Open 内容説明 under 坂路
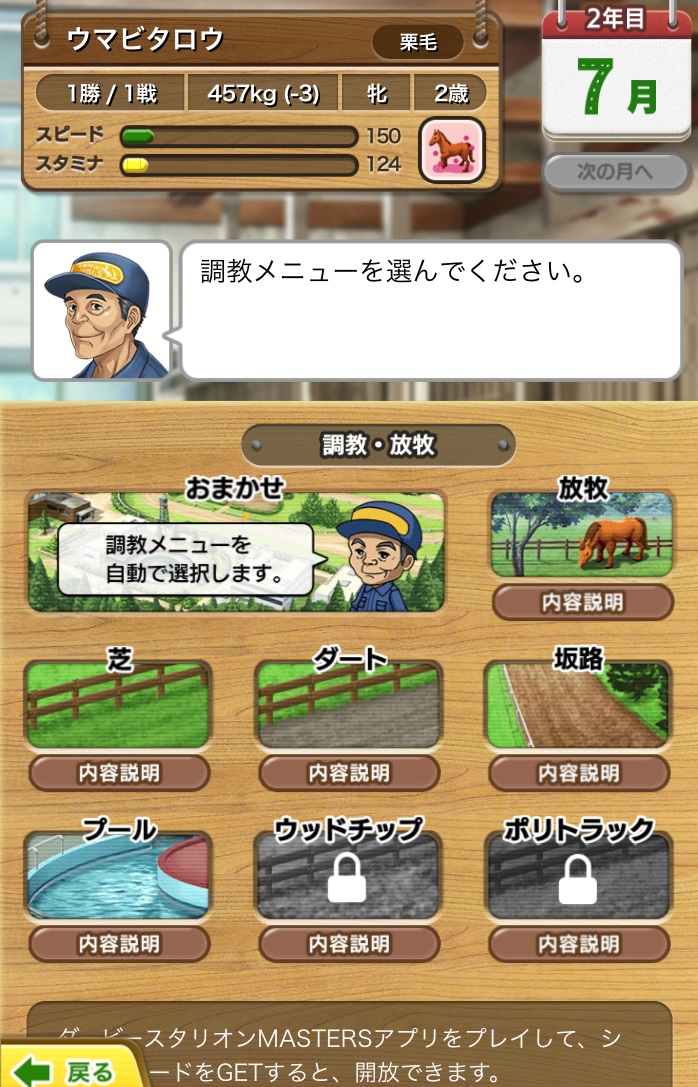The height and width of the screenshot is (1087, 698). [578, 773]
